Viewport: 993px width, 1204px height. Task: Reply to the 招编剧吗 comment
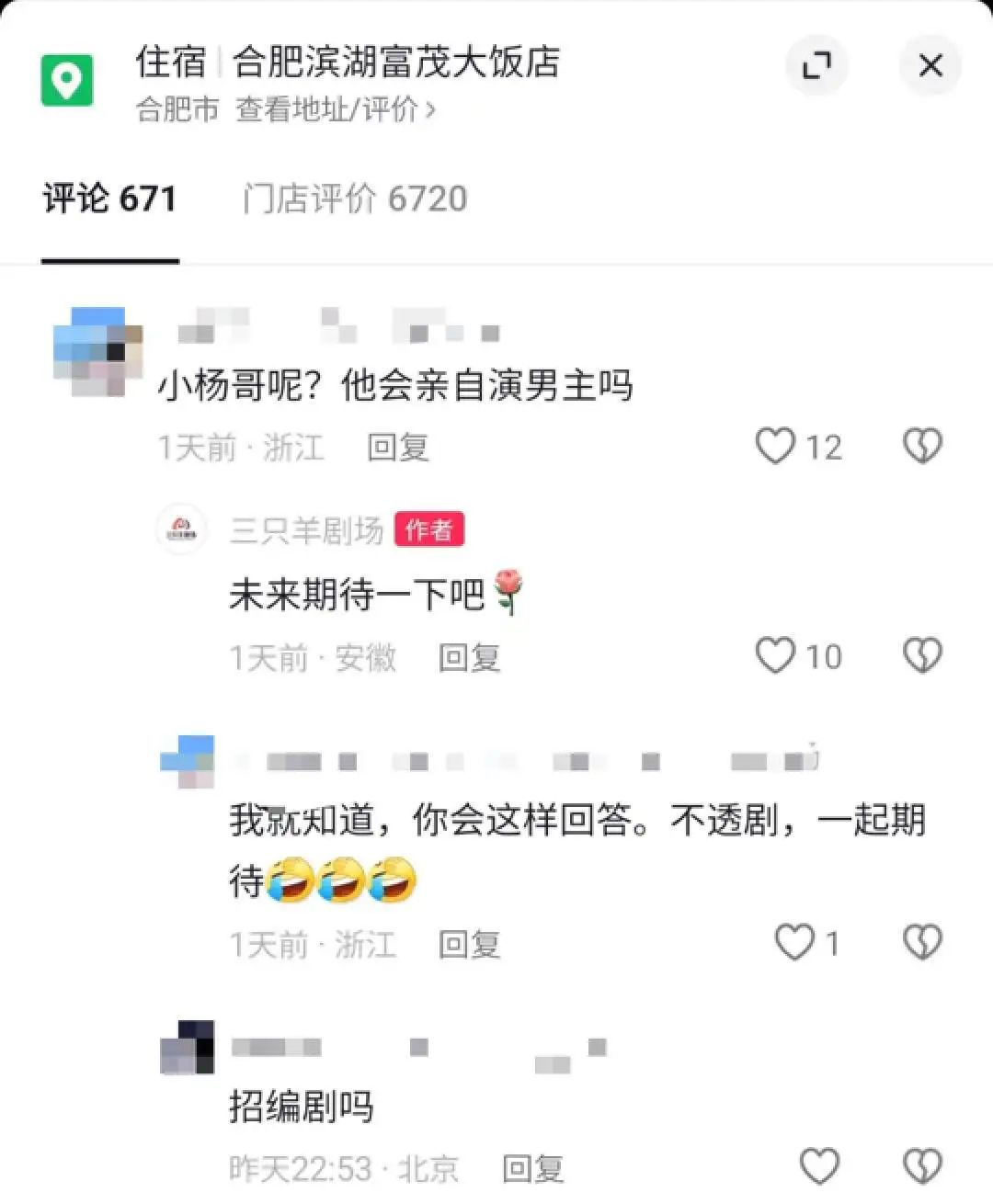533,1168
